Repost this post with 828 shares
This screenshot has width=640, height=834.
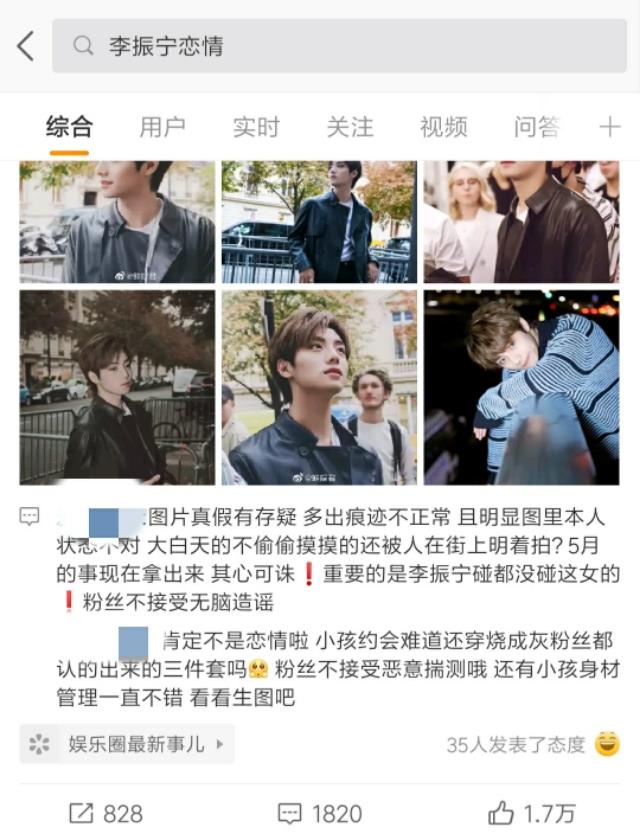pos(106,812)
